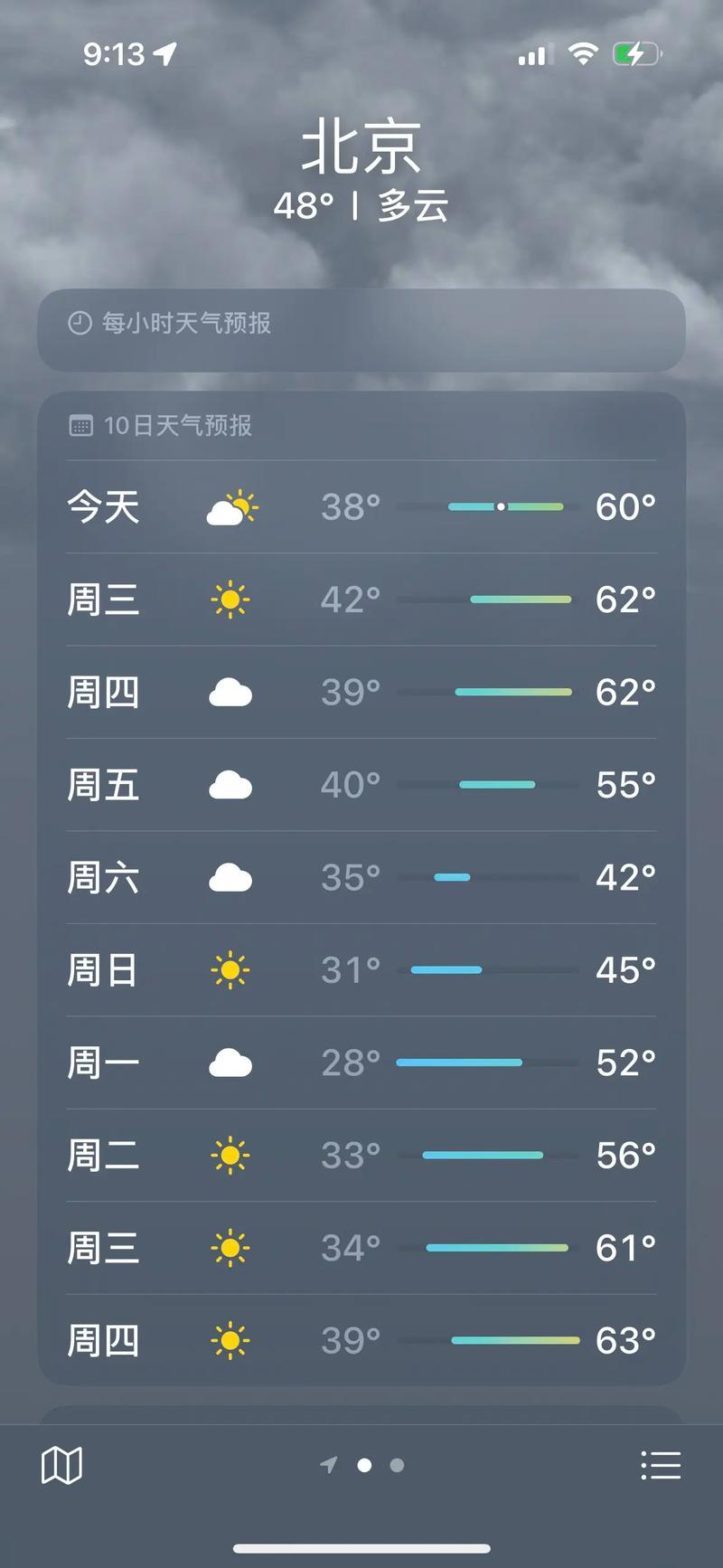Tap the sun icon on the 周二 row

pos(230,1154)
